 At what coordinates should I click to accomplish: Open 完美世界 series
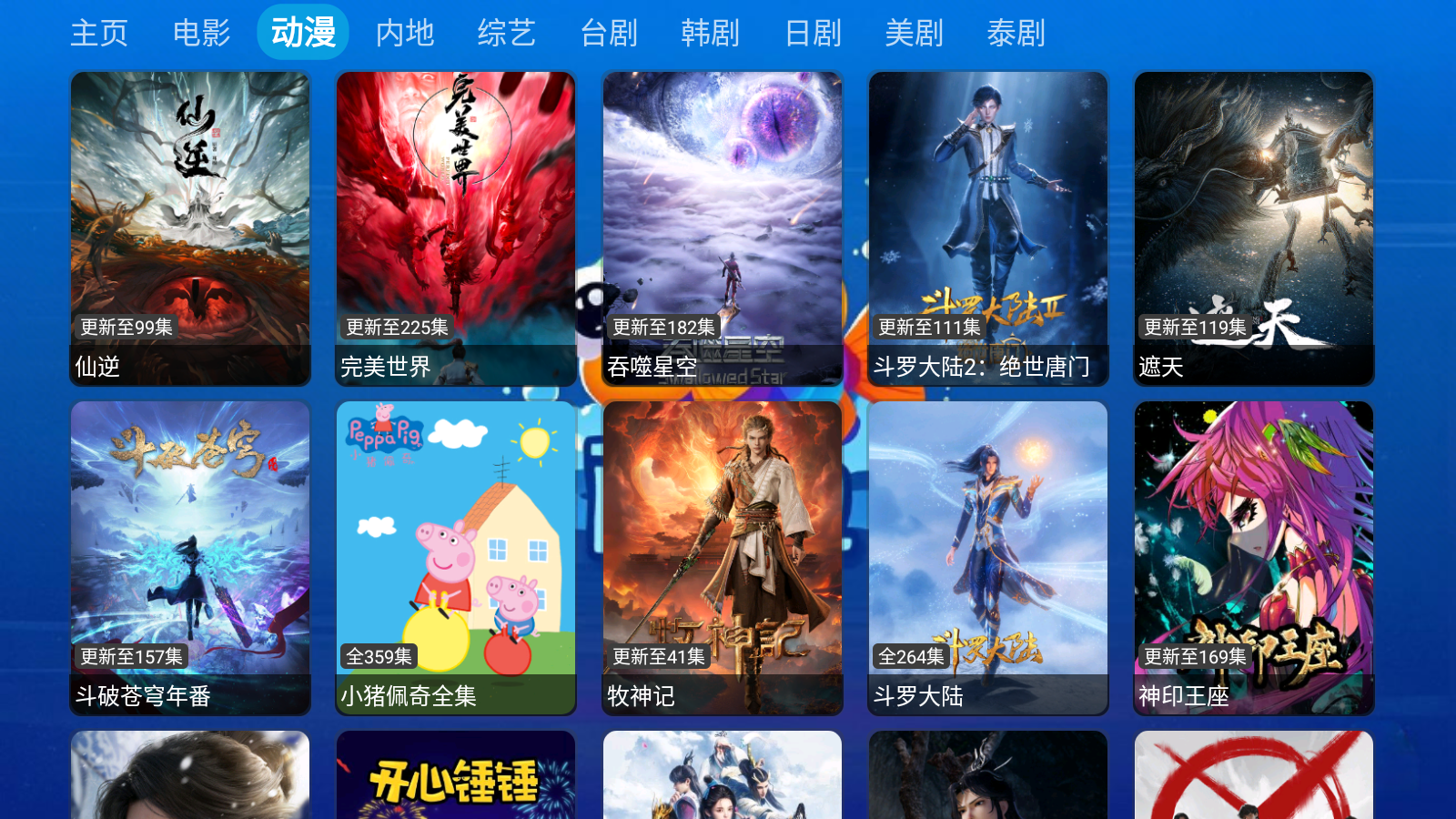[x=456, y=227]
